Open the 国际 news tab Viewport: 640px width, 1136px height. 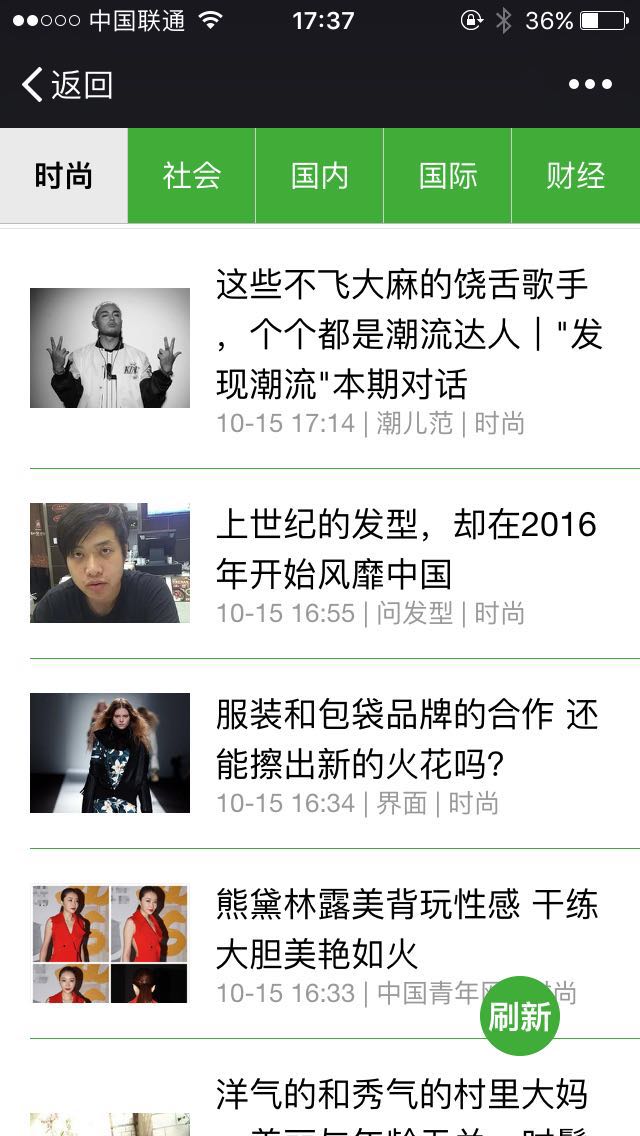447,175
